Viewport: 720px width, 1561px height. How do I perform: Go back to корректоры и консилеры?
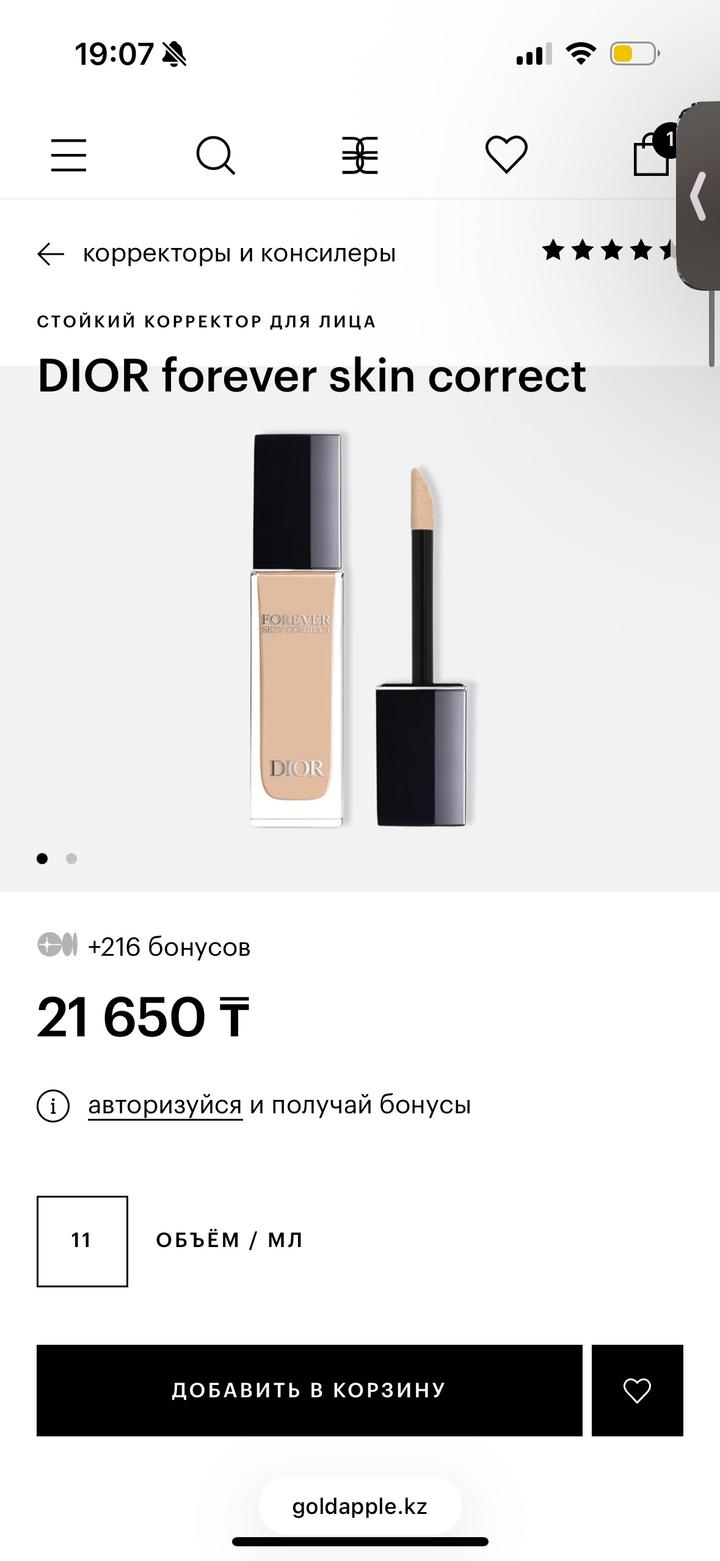(x=216, y=253)
